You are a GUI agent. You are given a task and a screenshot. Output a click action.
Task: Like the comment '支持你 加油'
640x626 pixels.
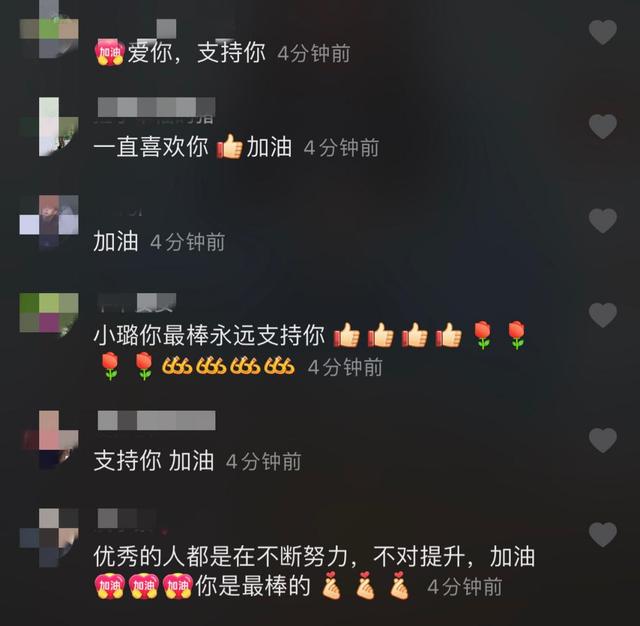pyautogui.click(x=602, y=440)
